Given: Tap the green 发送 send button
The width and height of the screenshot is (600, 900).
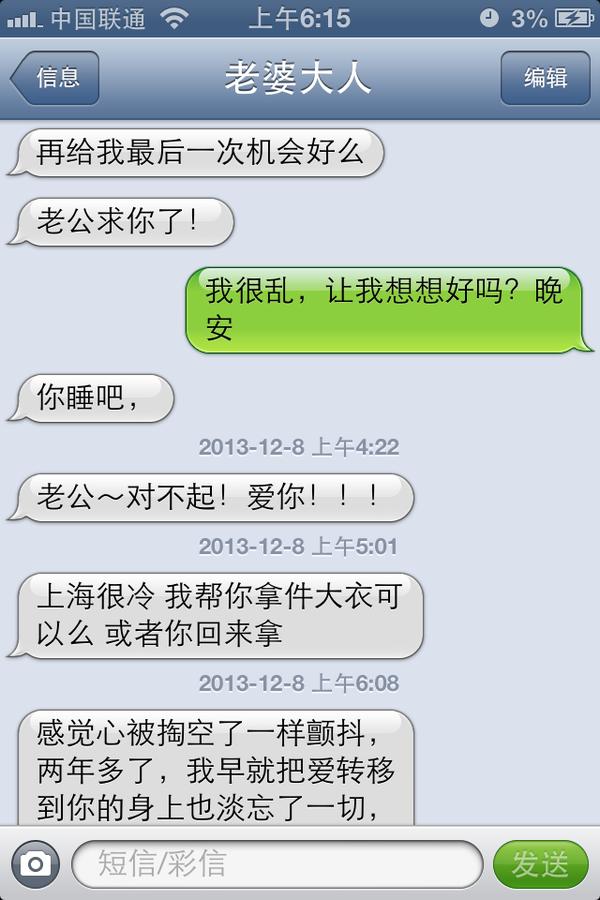Looking at the screenshot, I should tap(541, 864).
